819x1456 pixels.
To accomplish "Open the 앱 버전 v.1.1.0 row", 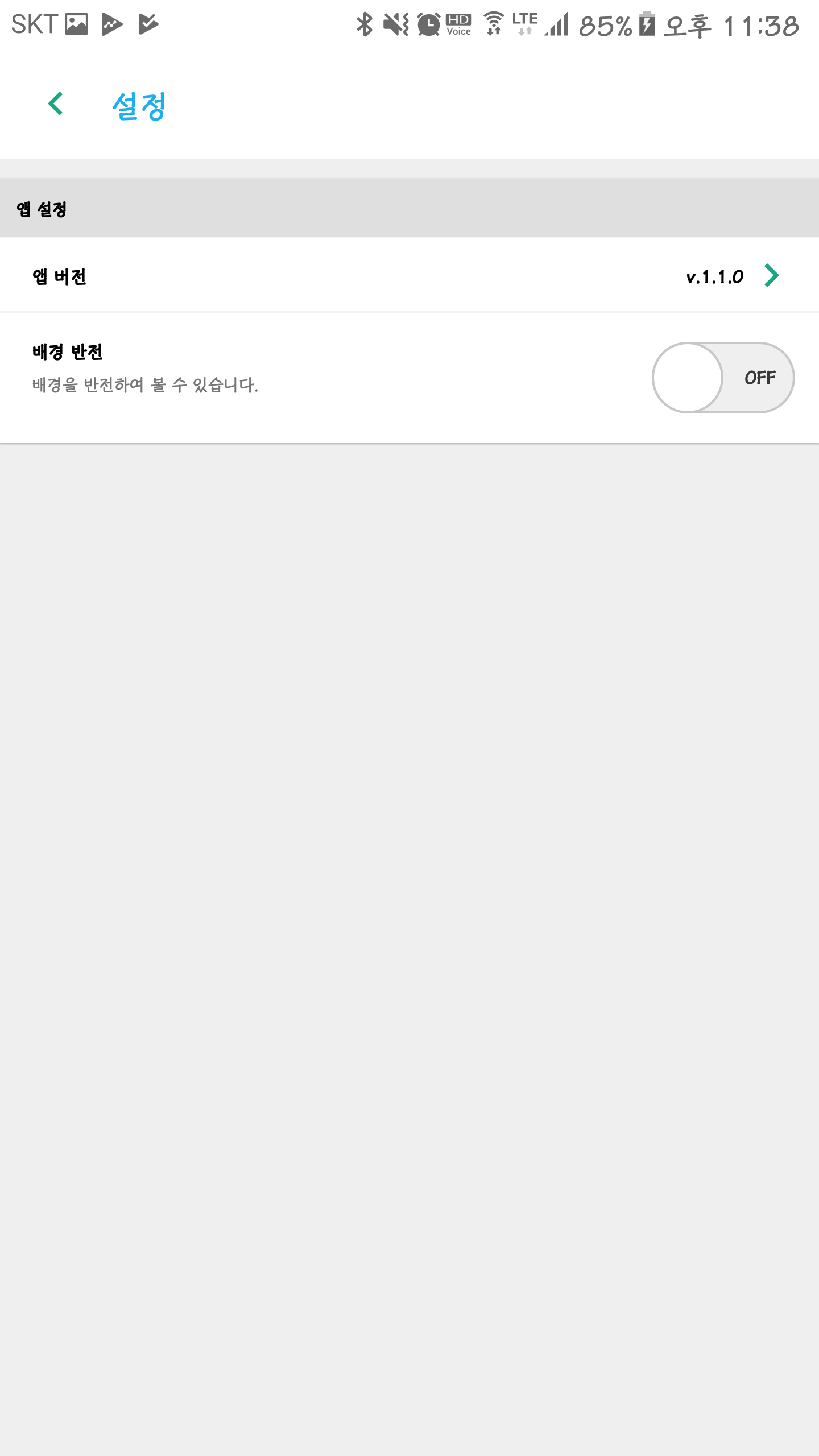I will pos(409,275).
